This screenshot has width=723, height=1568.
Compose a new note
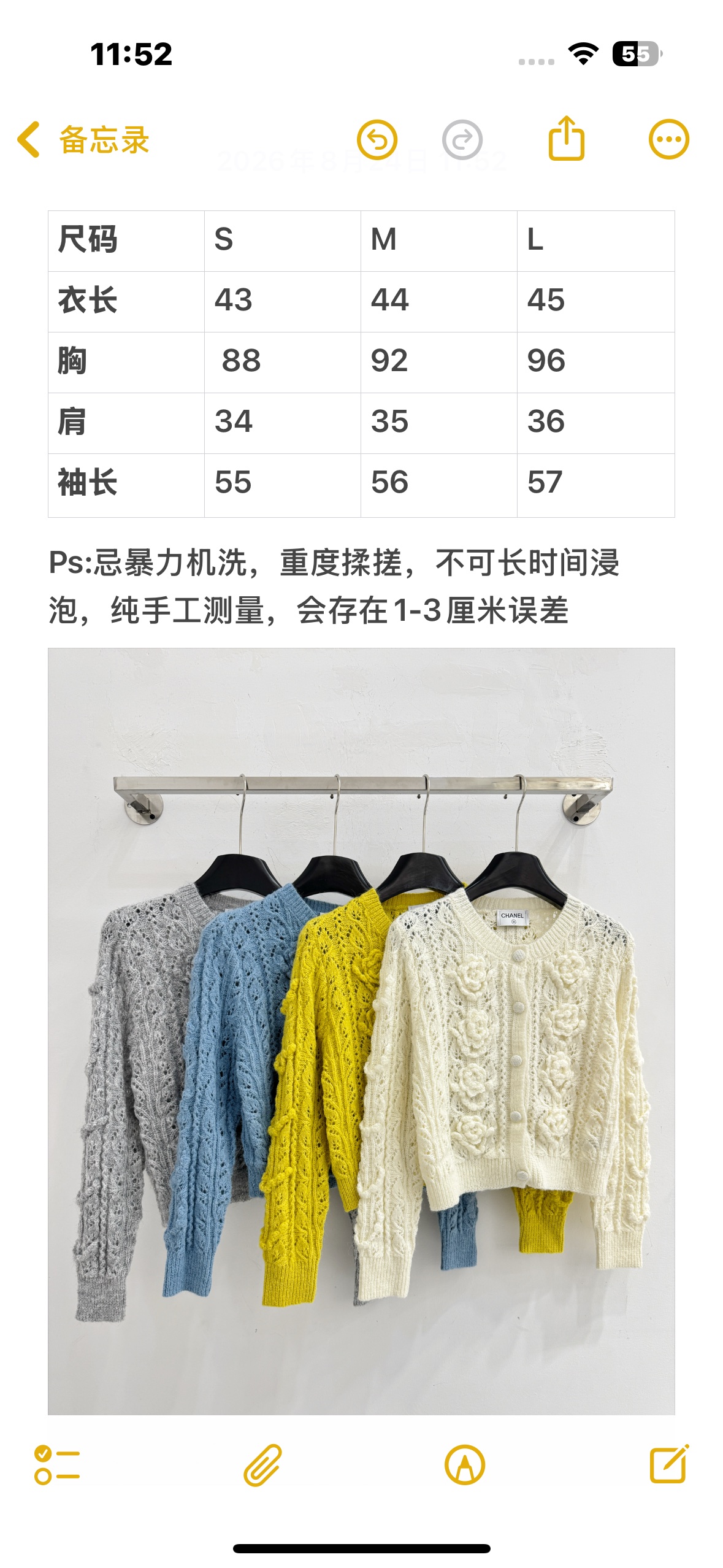669,1464
